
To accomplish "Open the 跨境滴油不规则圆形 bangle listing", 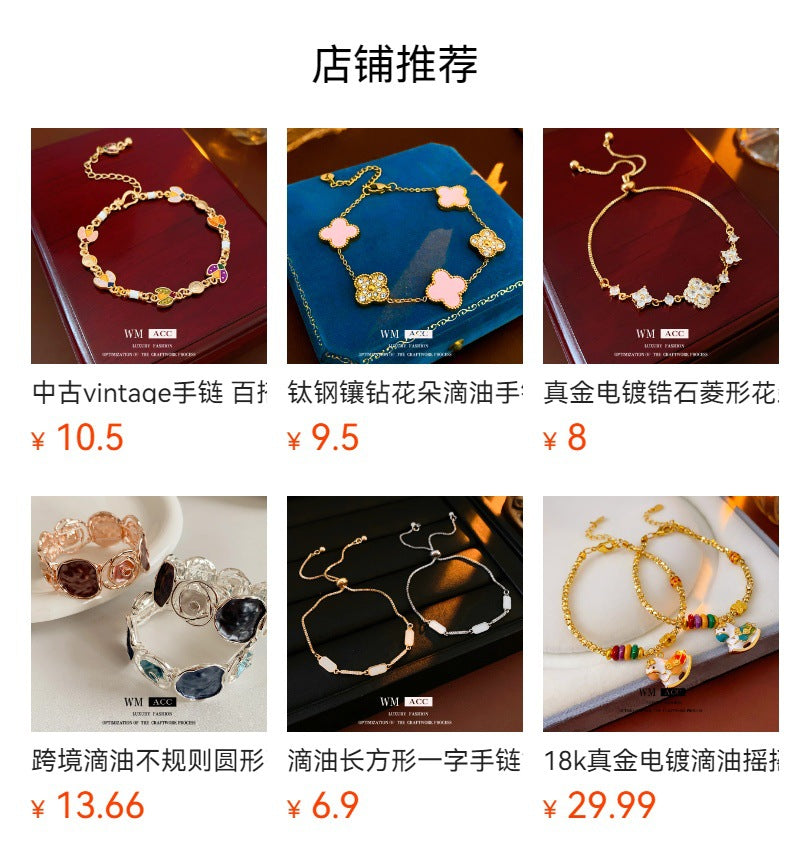I will point(148,614).
